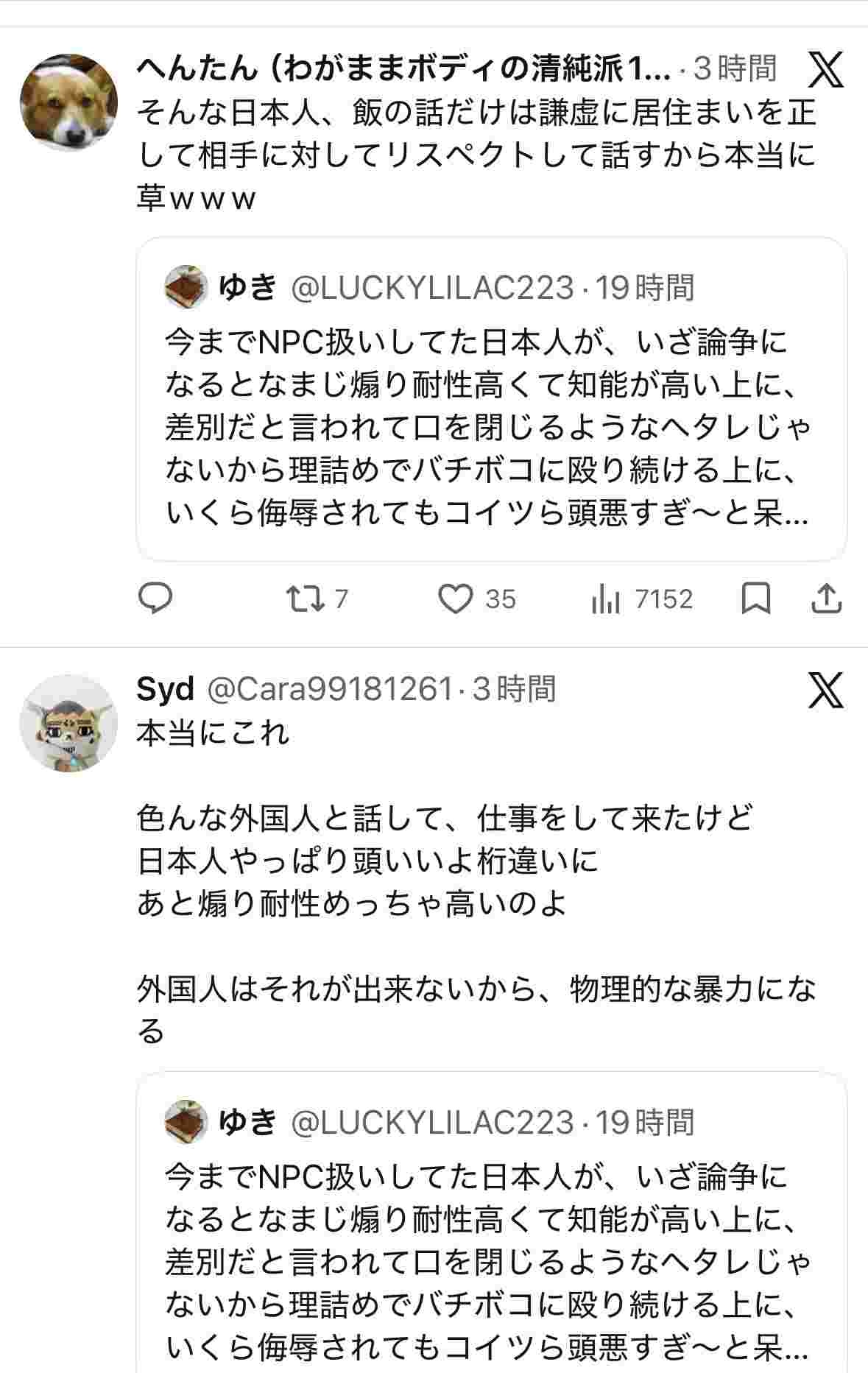Open Syd's @Cara99181261 profile name
The image size is (868, 1373).
click(x=328, y=689)
